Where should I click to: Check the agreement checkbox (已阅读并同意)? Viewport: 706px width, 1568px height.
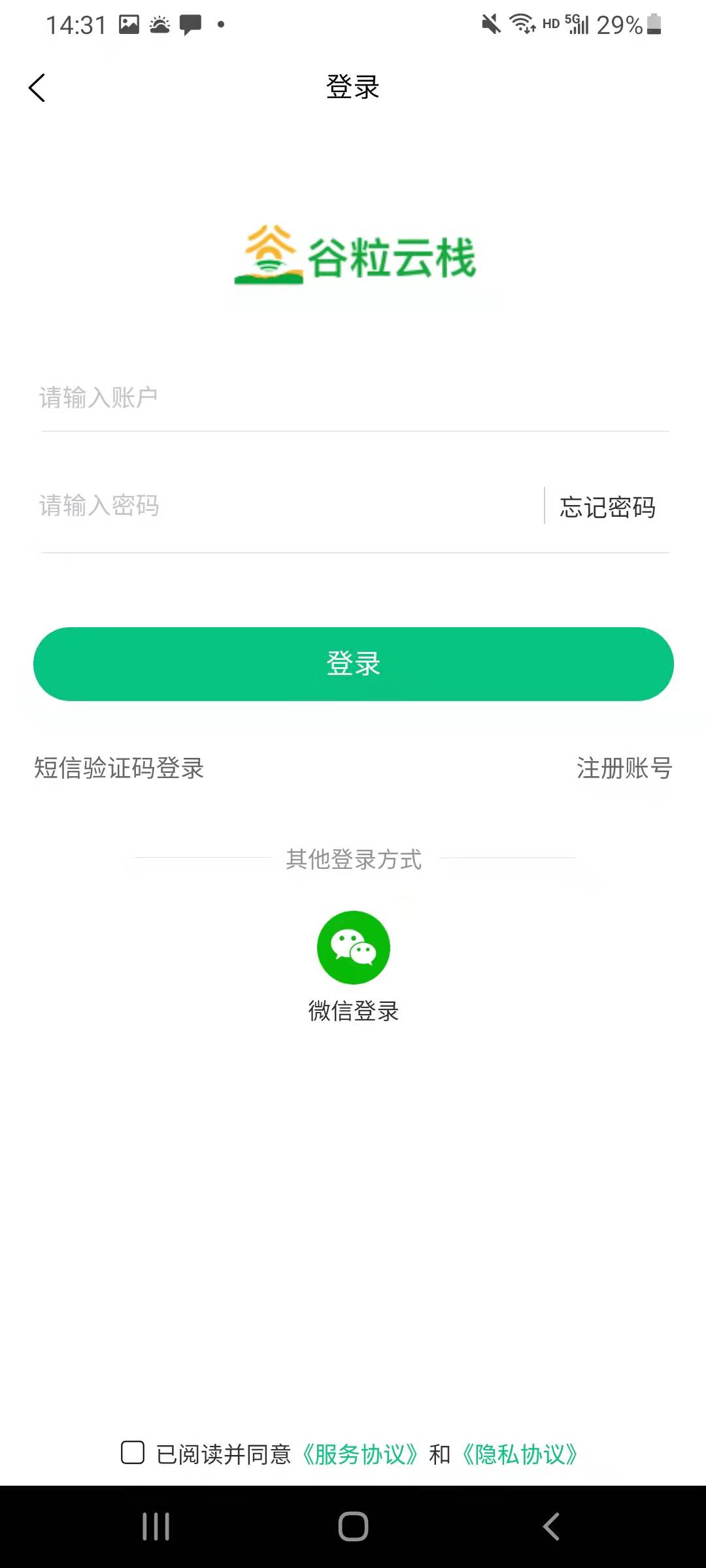click(x=133, y=1452)
